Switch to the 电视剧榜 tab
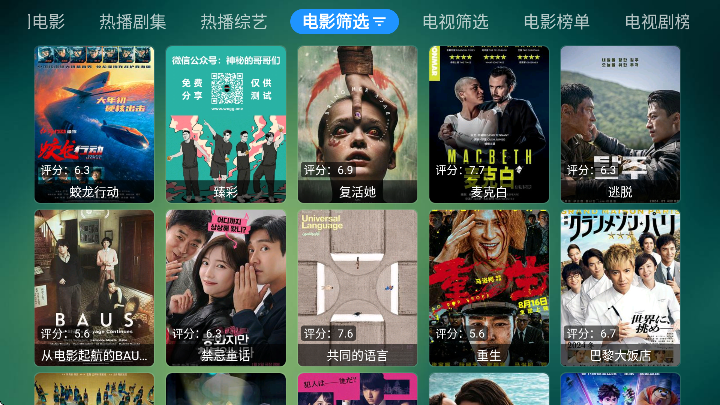 point(657,22)
